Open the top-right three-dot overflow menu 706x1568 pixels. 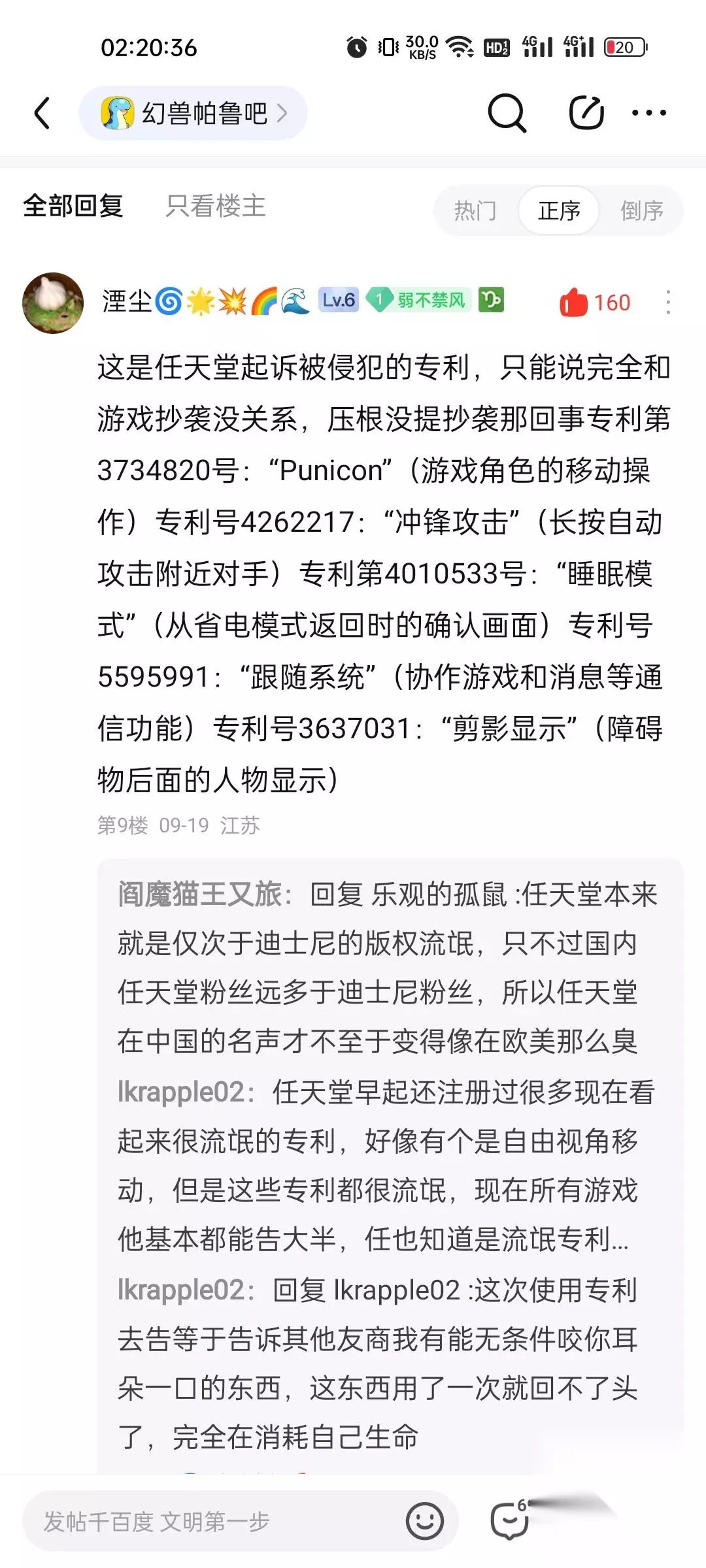click(x=649, y=113)
